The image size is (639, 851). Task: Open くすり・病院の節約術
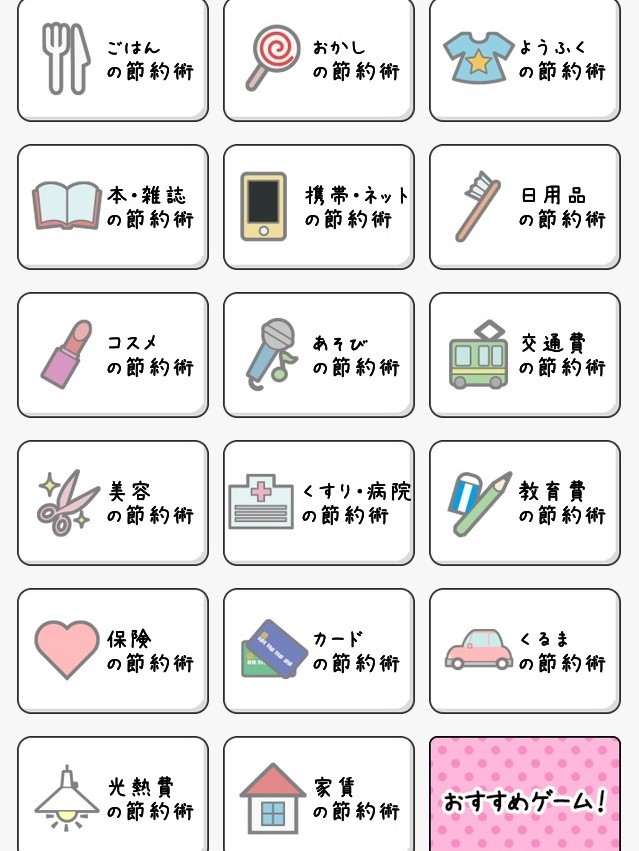point(318,503)
